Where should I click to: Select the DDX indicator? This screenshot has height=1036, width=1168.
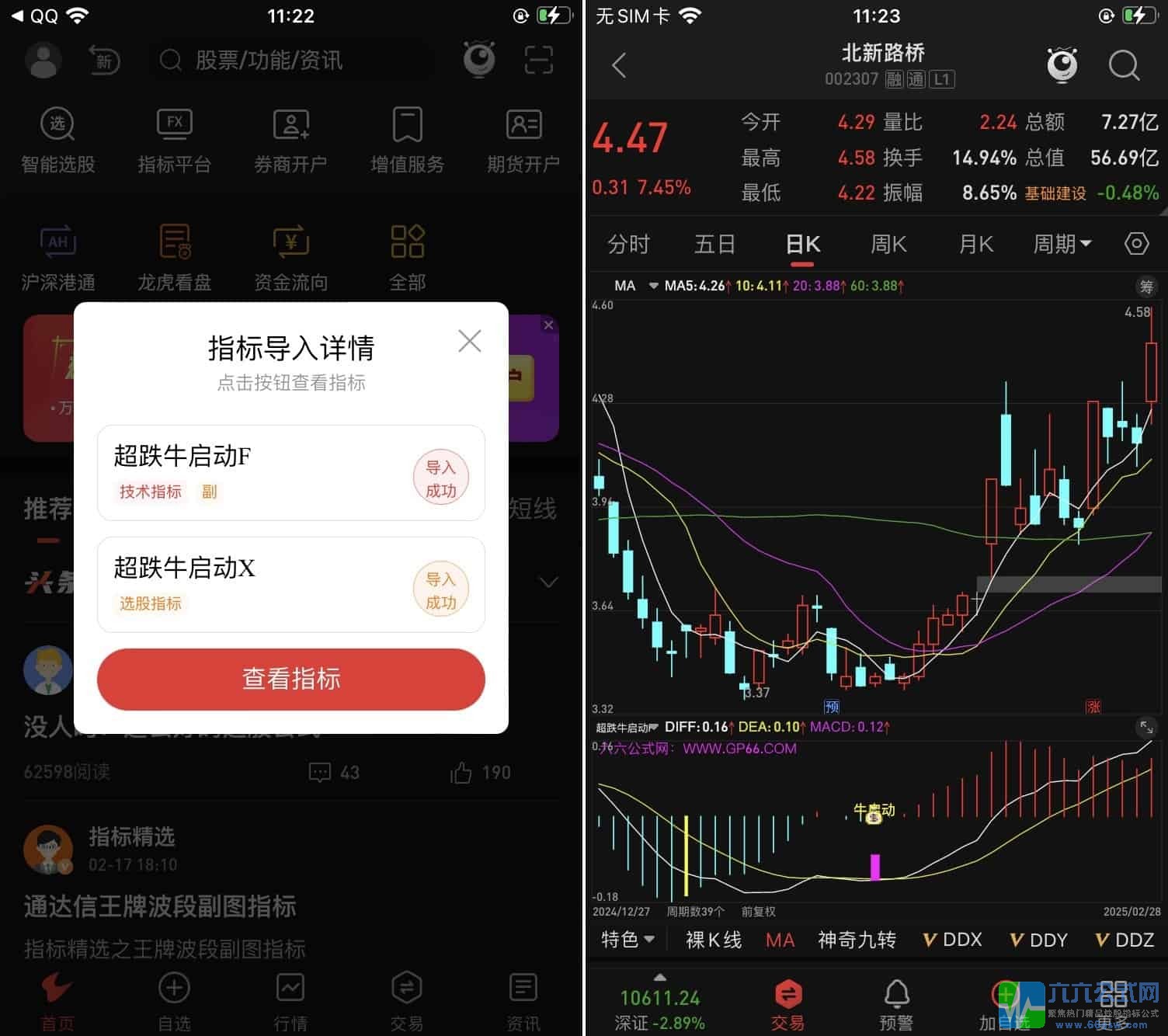(953, 940)
